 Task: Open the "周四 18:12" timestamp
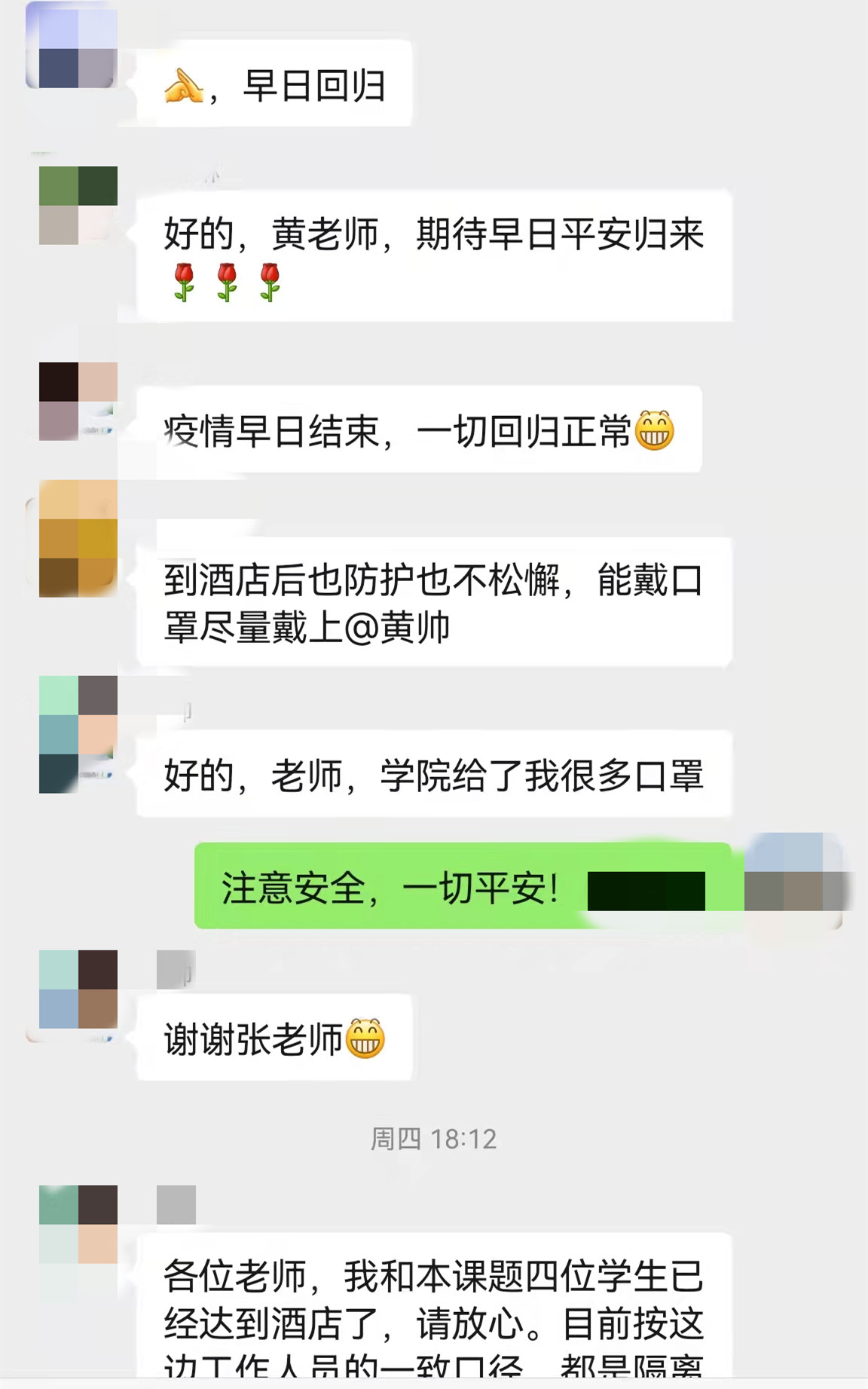tap(434, 1140)
